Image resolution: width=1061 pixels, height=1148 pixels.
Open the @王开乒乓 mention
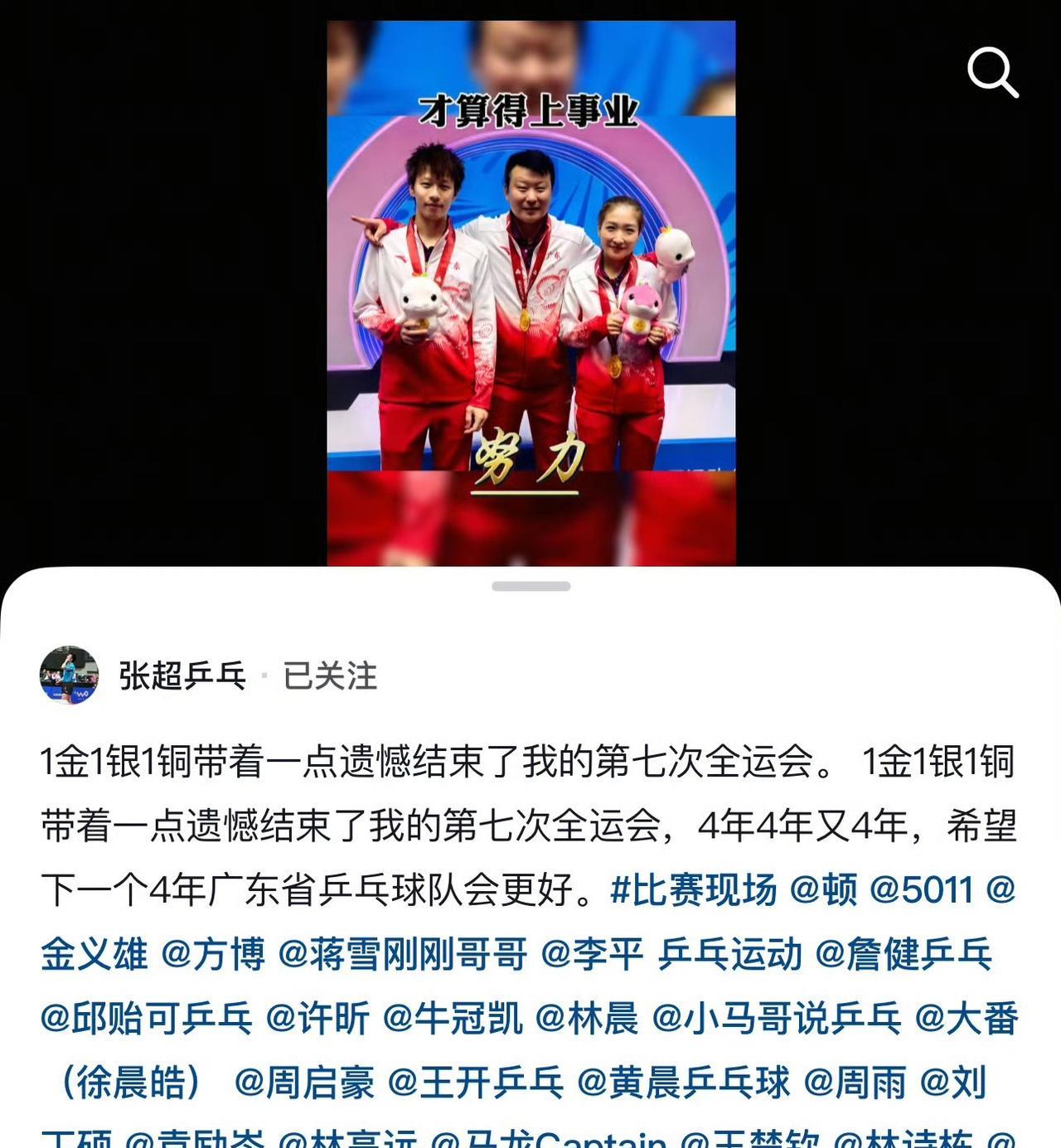click(x=476, y=1083)
